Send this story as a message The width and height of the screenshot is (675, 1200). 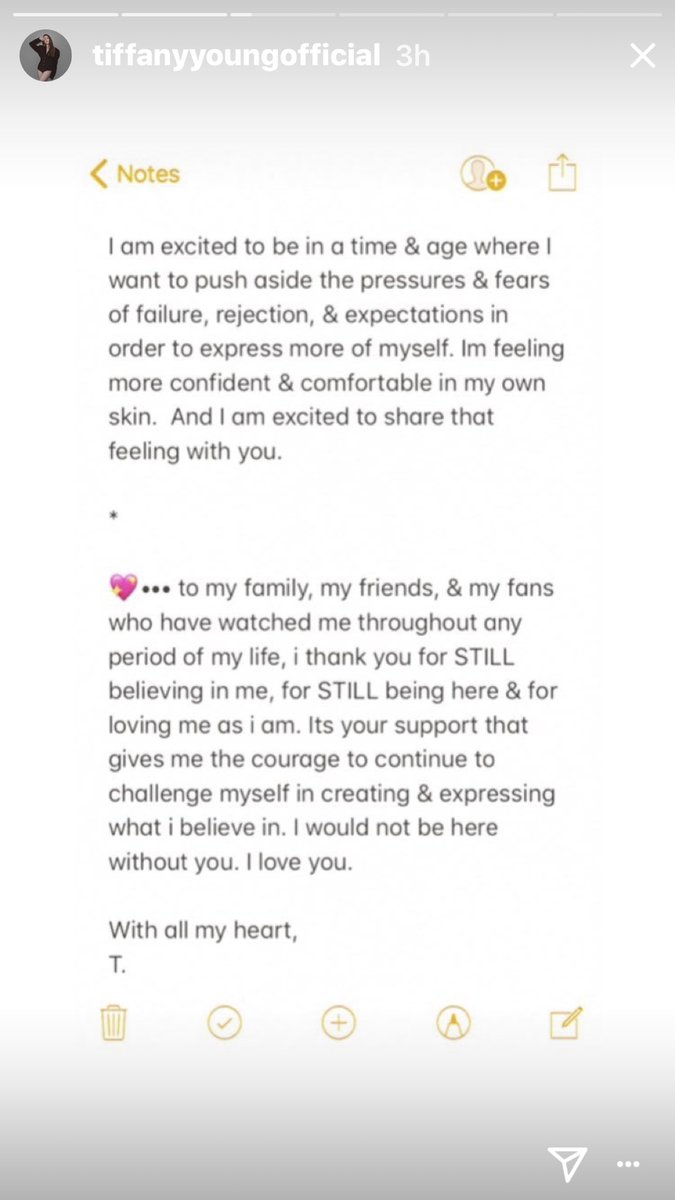pyautogui.click(x=566, y=1165)
